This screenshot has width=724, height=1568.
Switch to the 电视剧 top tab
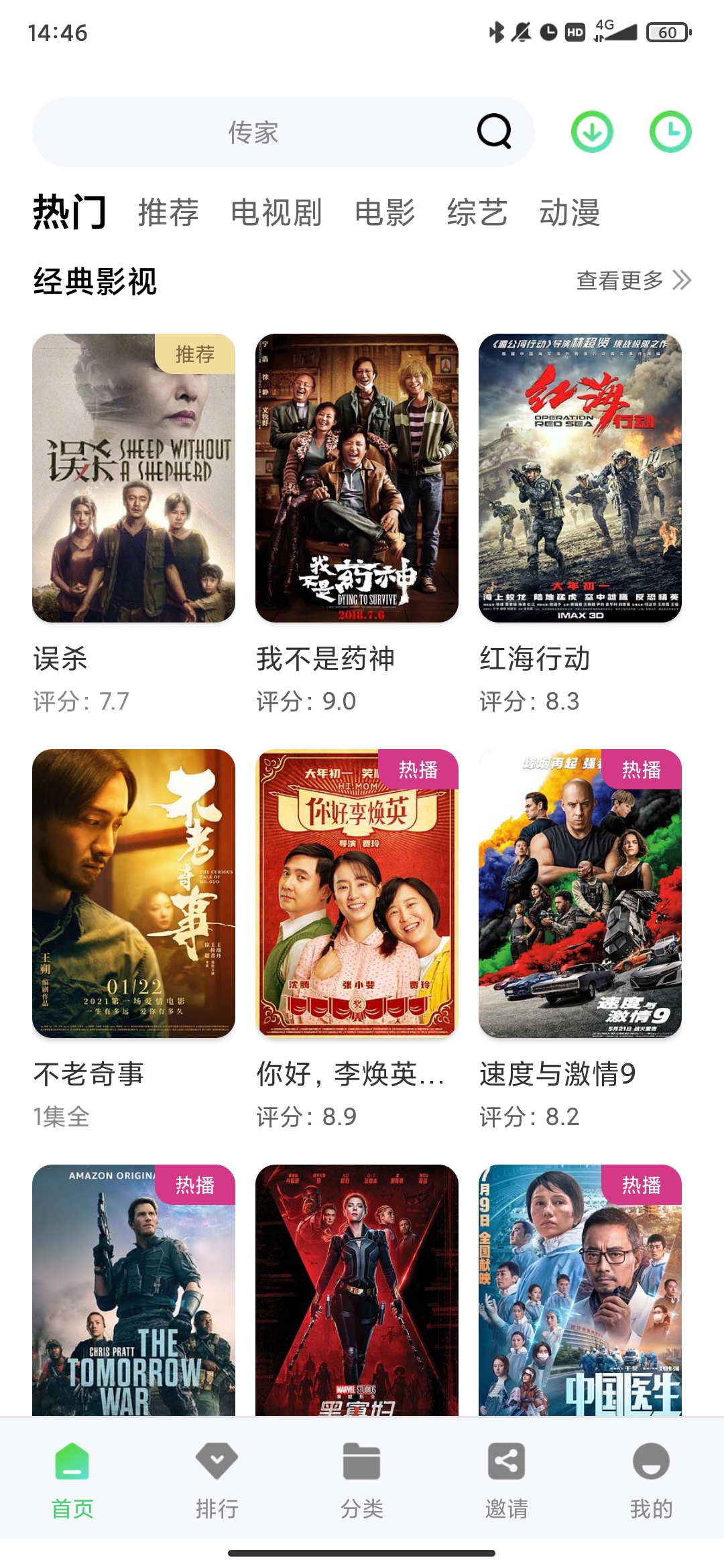[x=276, y=212]
